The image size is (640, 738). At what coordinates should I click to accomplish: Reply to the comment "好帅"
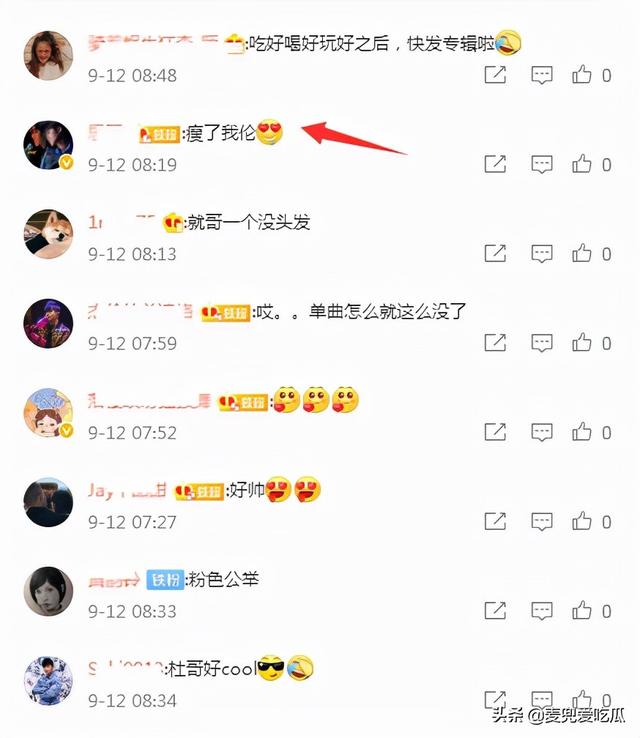[541, 522]
